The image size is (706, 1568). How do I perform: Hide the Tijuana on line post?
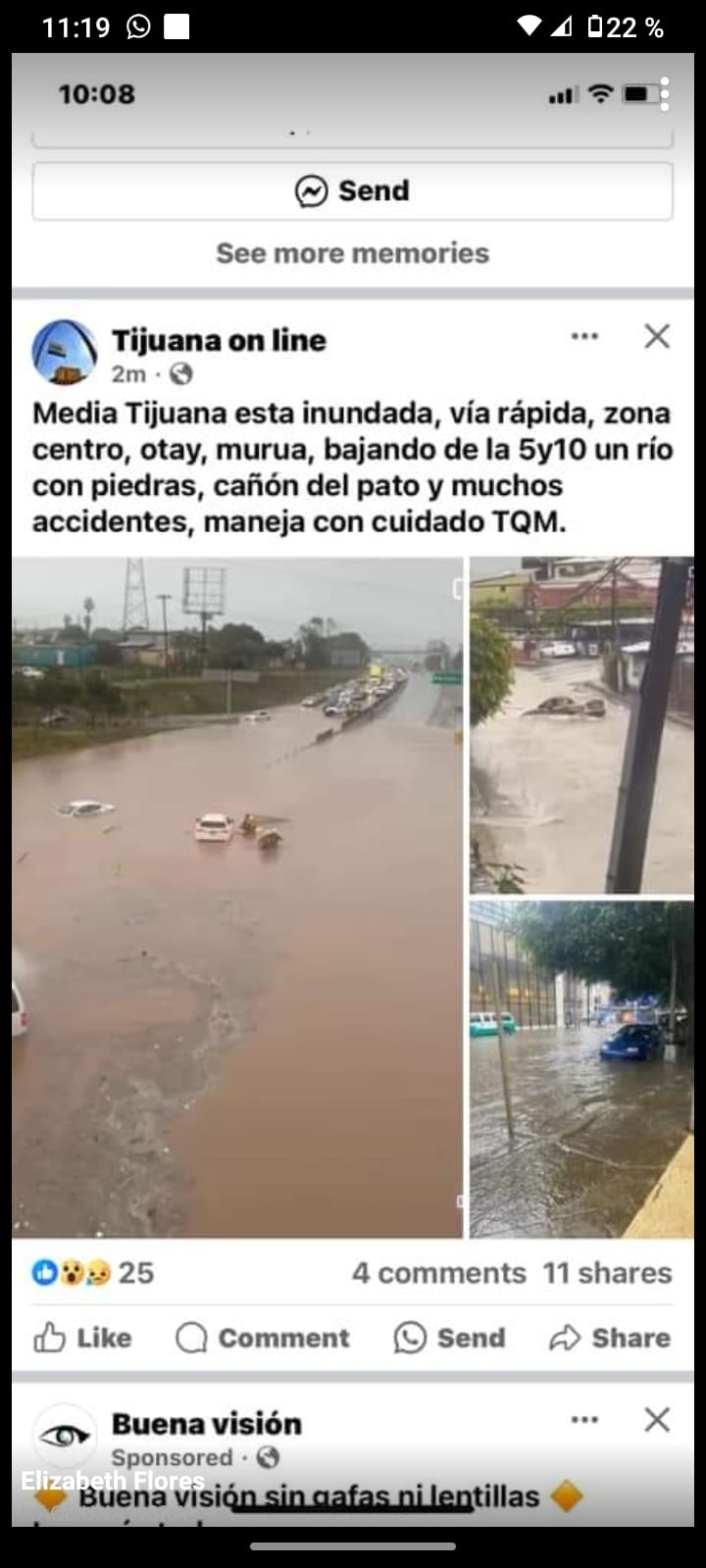pyautogui.click(x=656, y=336)
